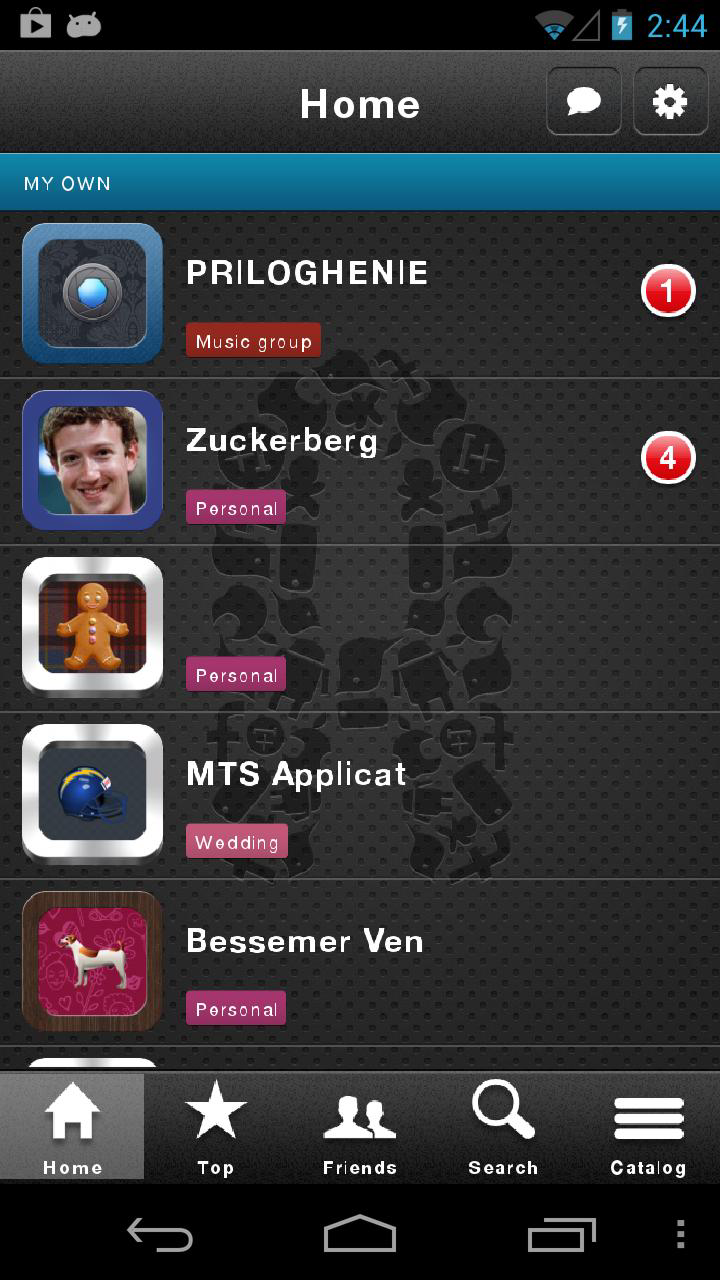The image size is (720, 1280).
Task: Tap the system back button
Action: click(160, 1235)
